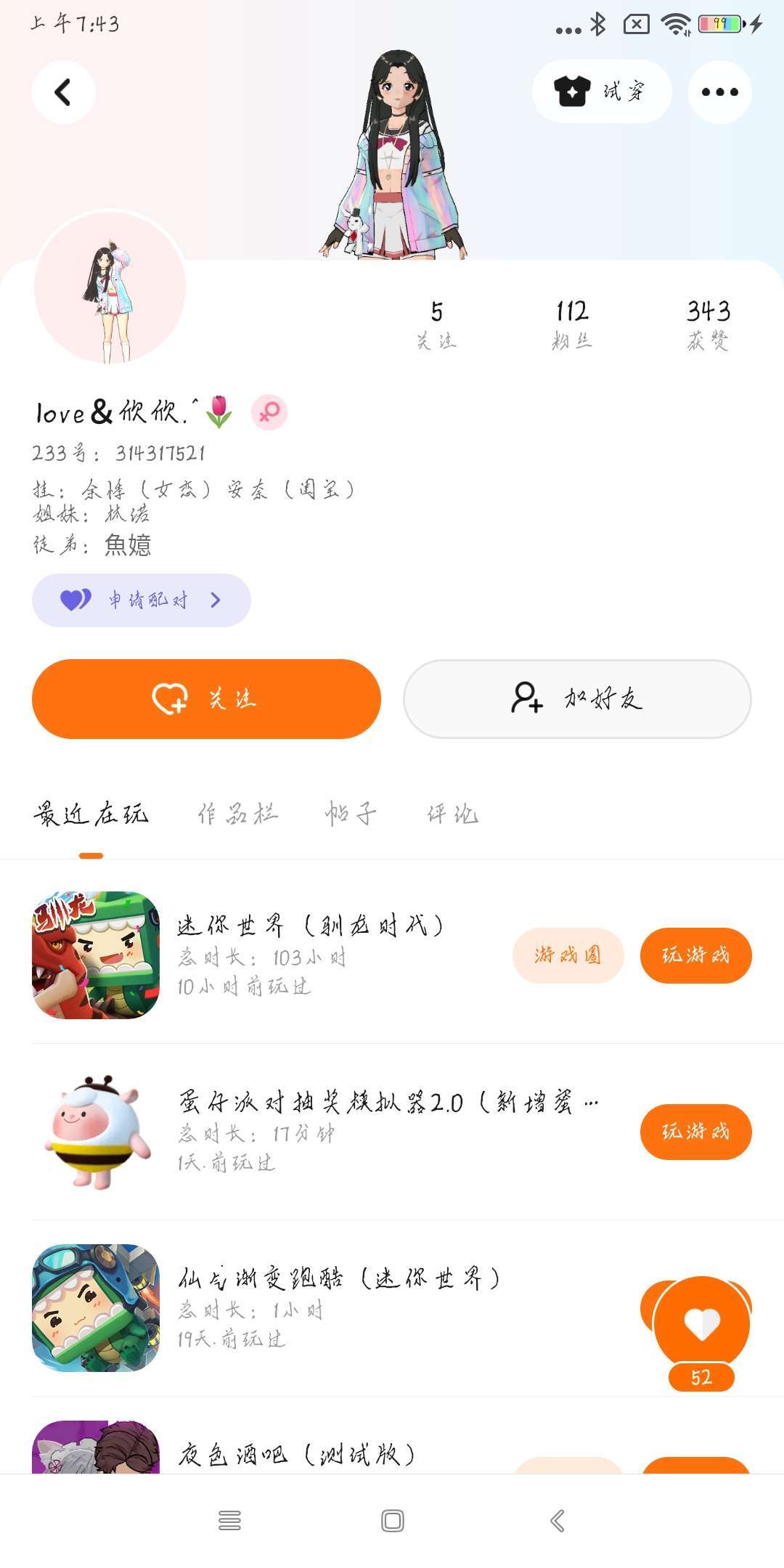View the 关注 following count
The width and height of the screenshot is (784, 1568).
[436, 324]
